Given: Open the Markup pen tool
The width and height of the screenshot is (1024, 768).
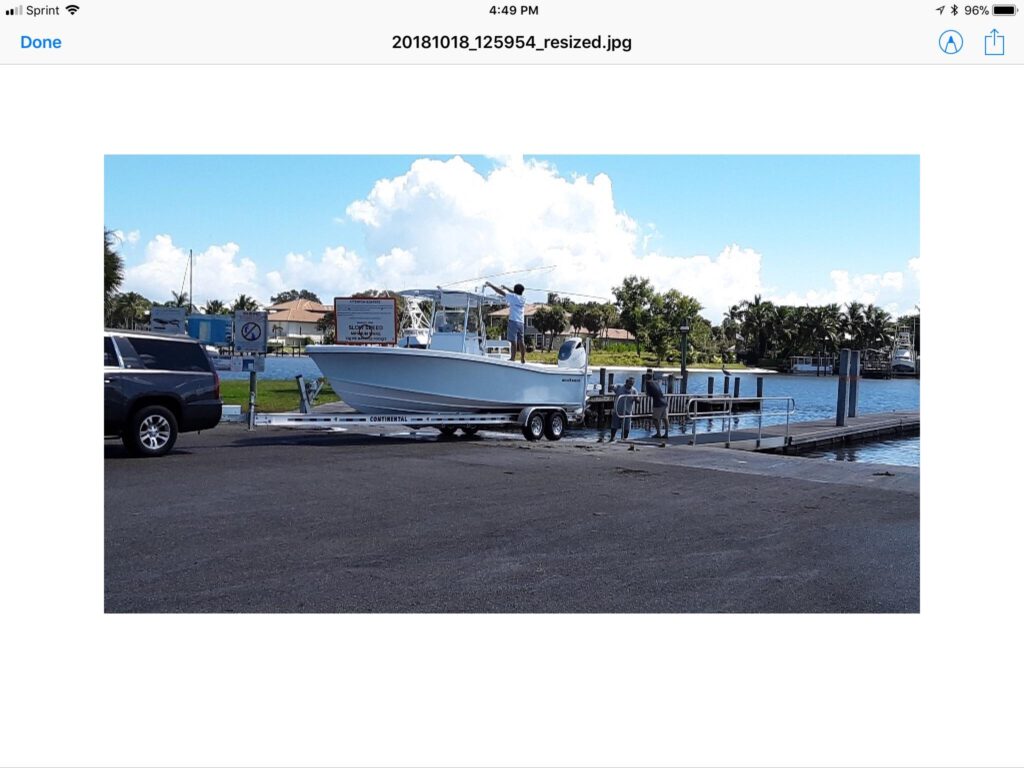Looking at the screenshot, I should pos(950,42).
